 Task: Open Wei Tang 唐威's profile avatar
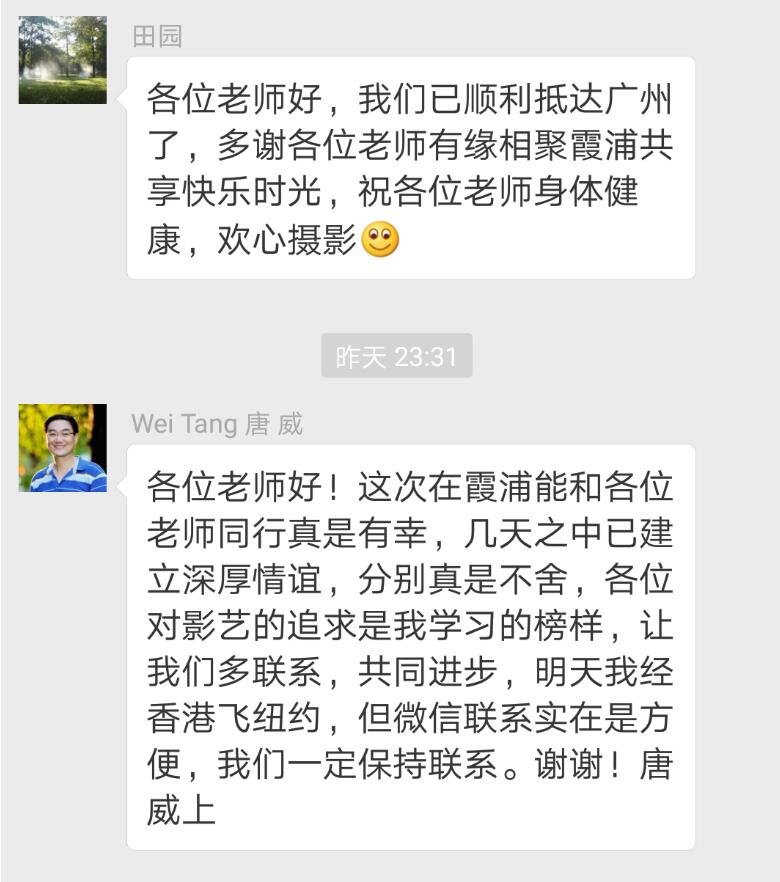62,447
